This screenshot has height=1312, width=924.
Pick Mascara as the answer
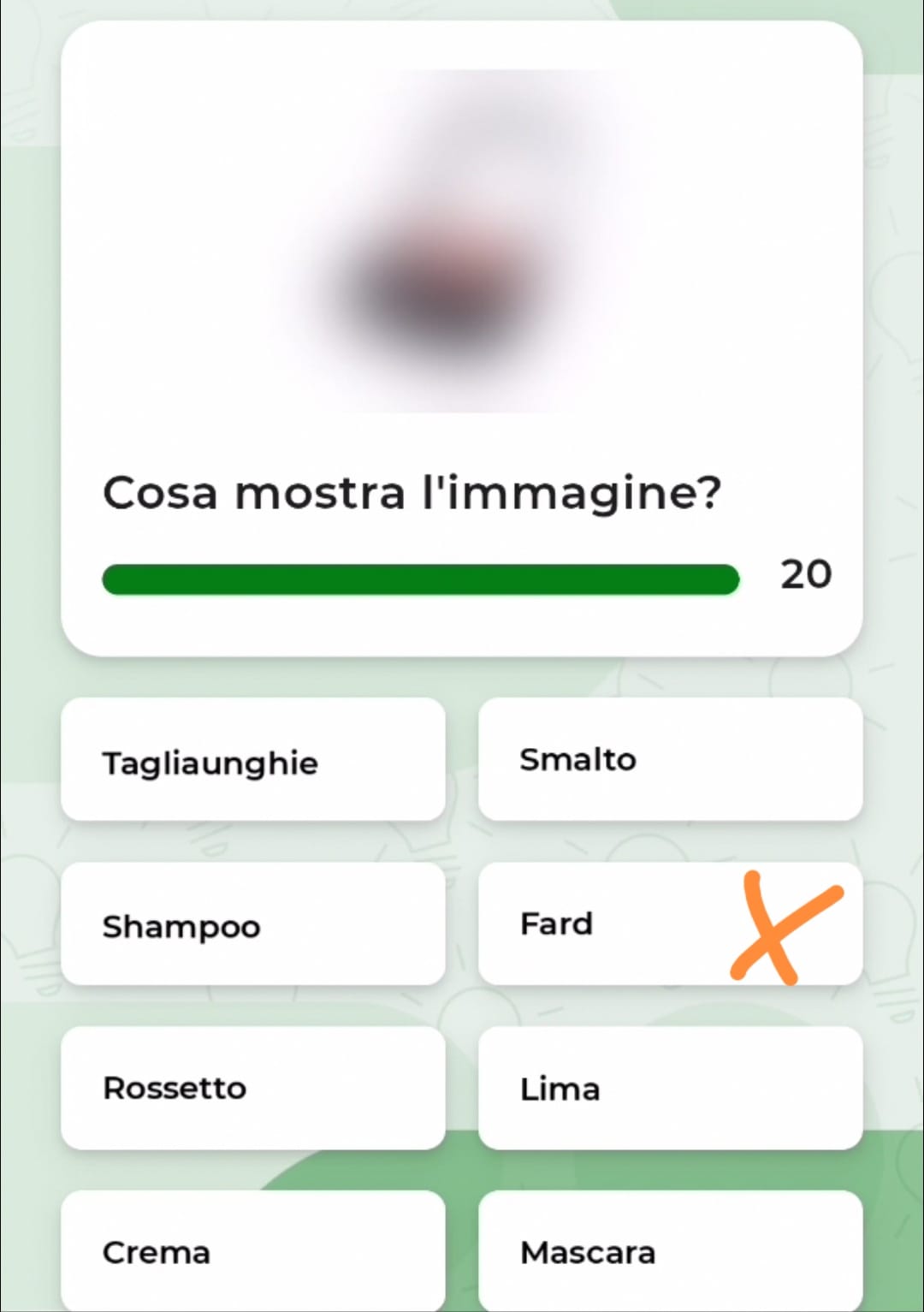click(x=670, y=1251)
